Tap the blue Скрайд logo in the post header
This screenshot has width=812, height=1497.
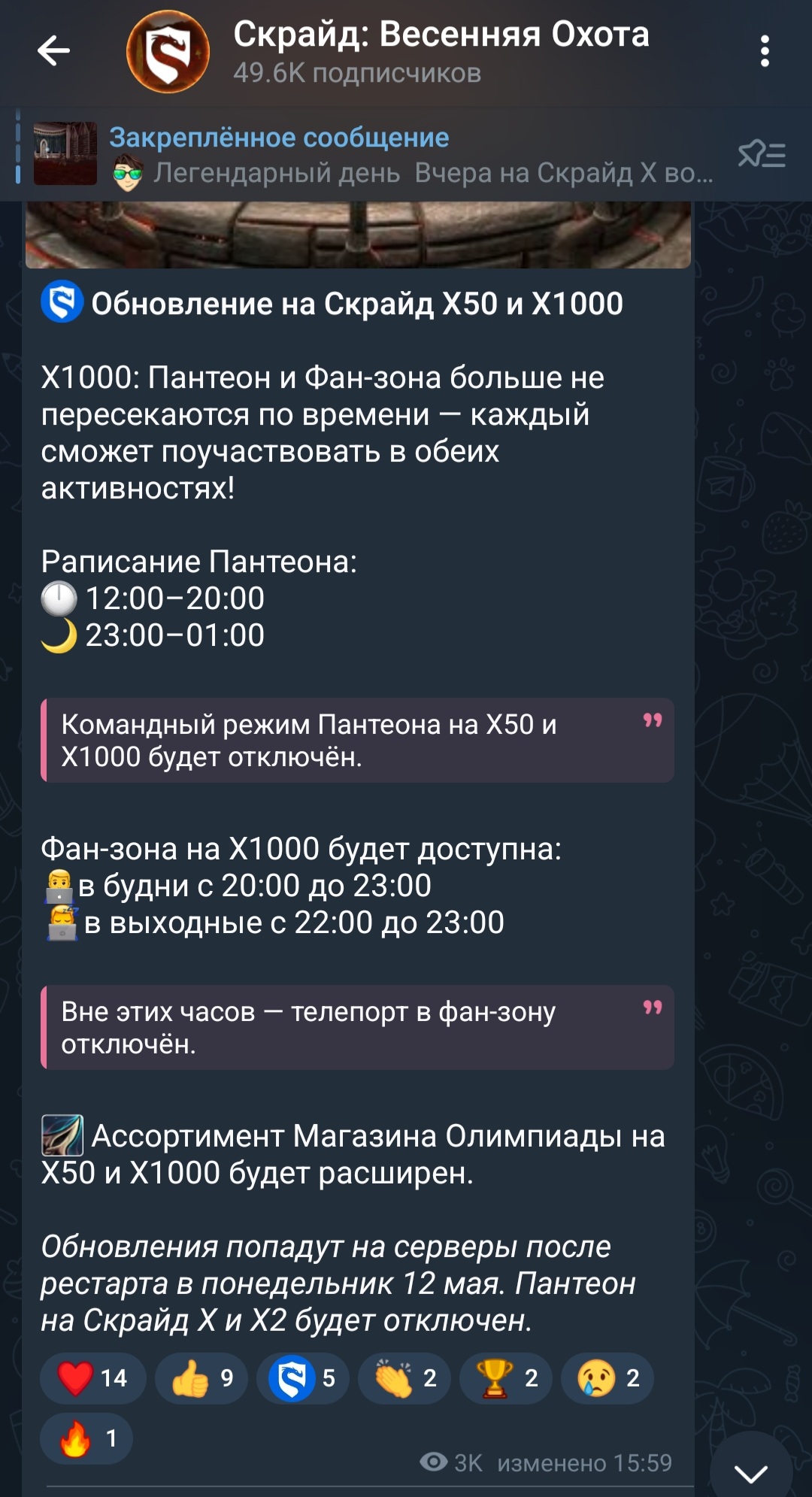[x=61, y=302]
